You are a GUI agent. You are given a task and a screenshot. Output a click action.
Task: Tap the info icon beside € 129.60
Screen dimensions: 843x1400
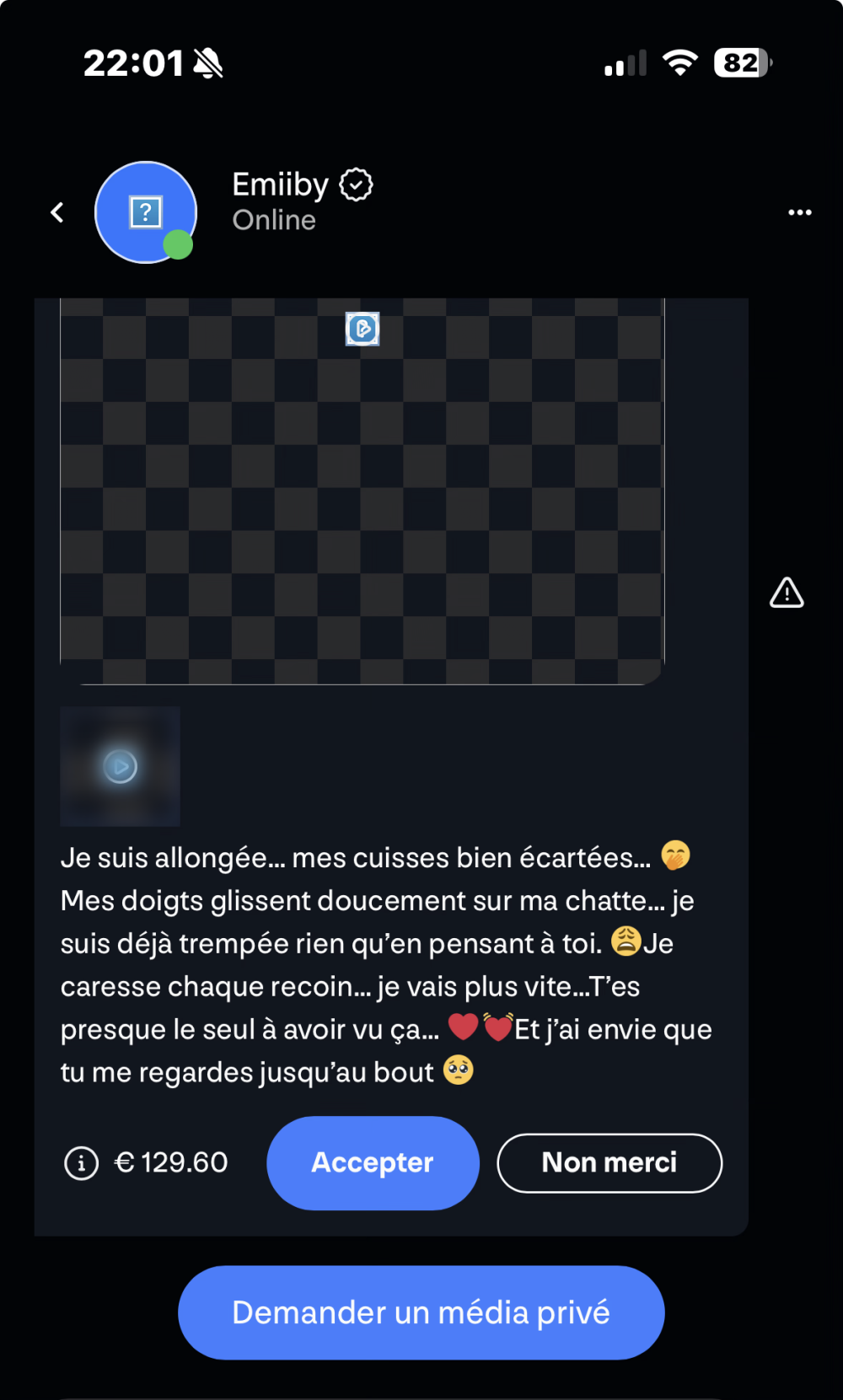(x=82, y=1163)
